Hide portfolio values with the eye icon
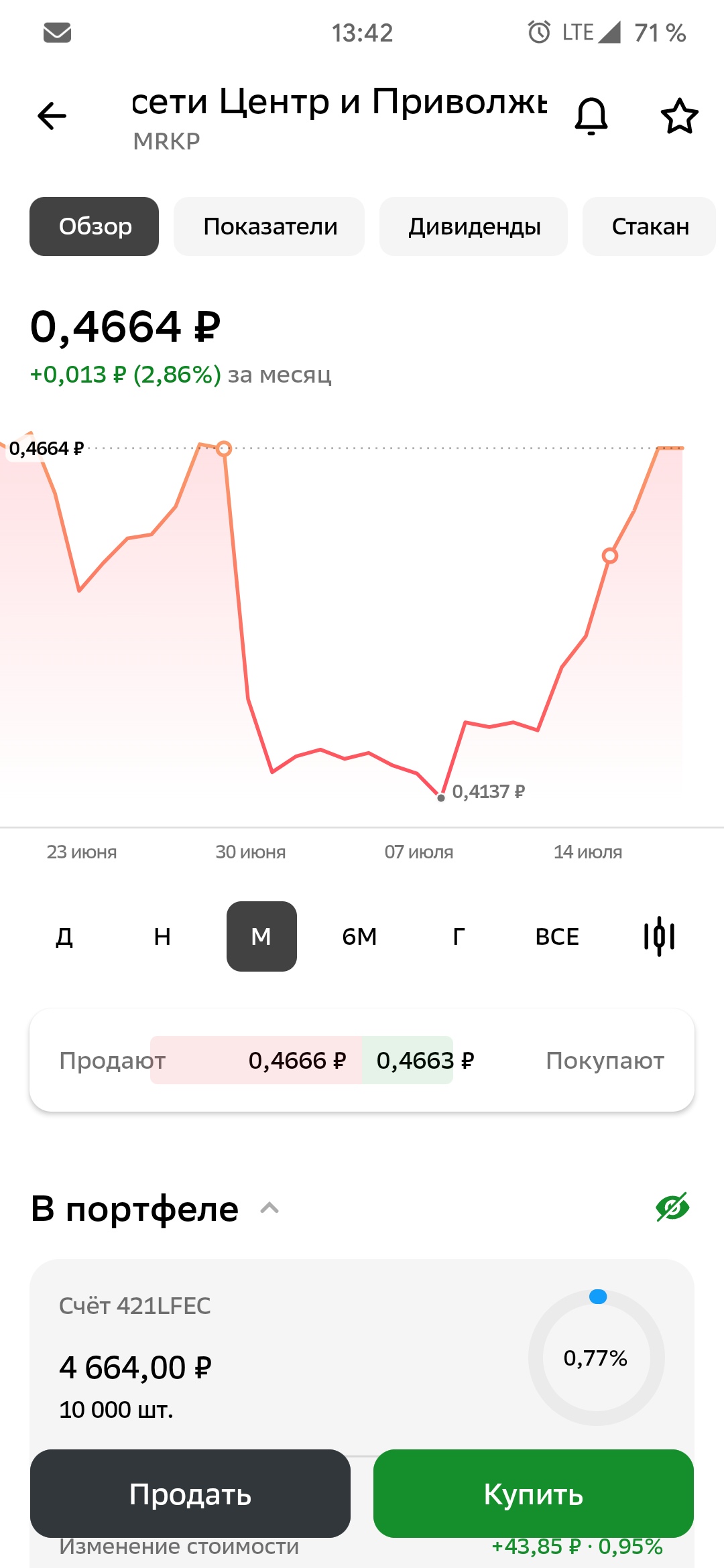This screenshot has width=724, height=1568. 672,1207
